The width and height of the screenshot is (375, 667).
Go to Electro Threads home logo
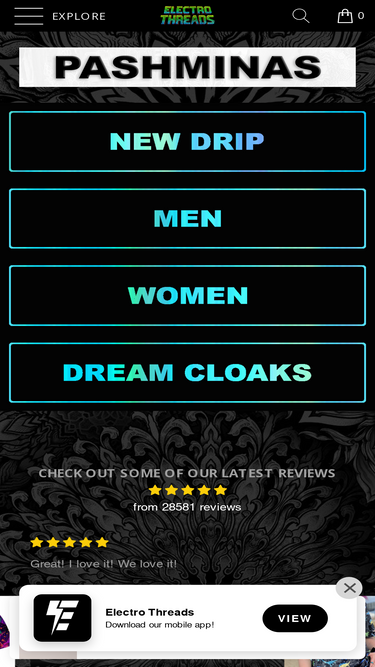click(x=188, y=16)
